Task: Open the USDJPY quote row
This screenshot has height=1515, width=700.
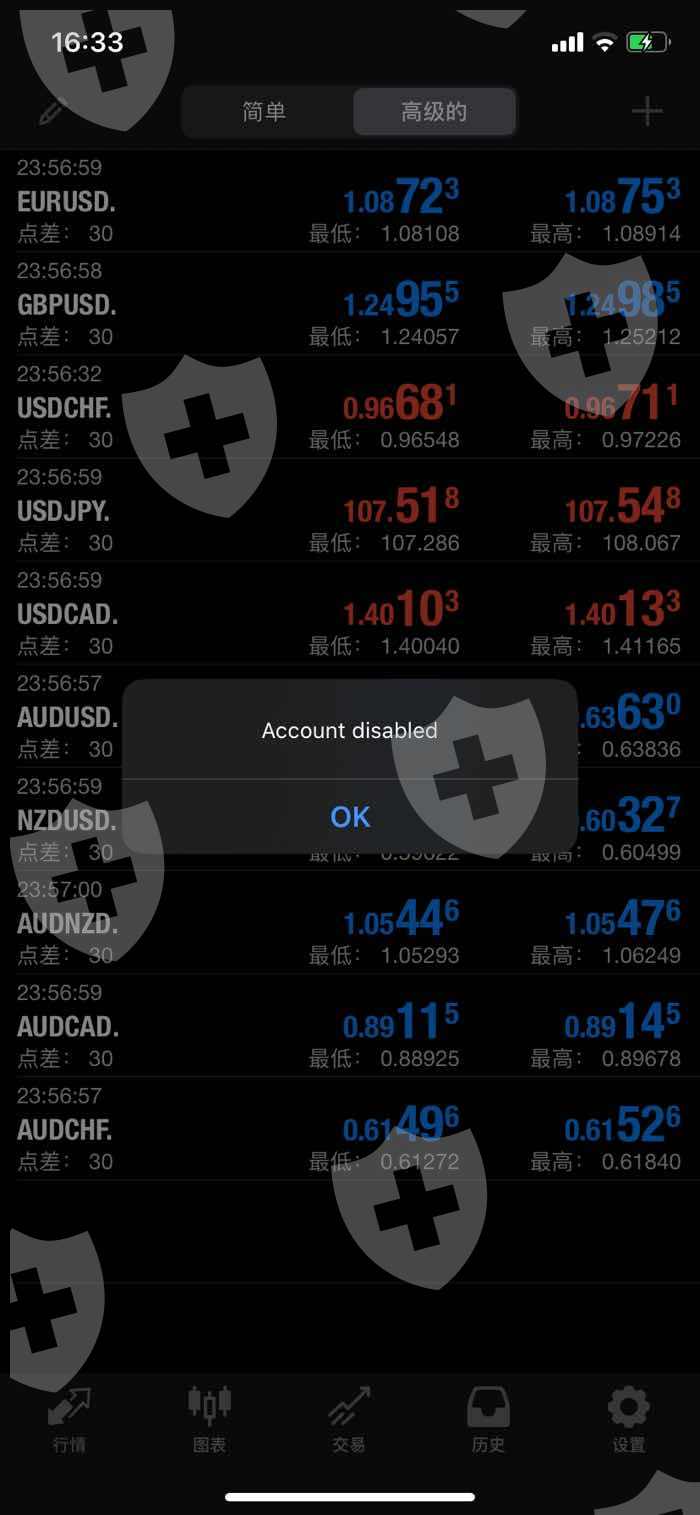Action: coord(350,510)
